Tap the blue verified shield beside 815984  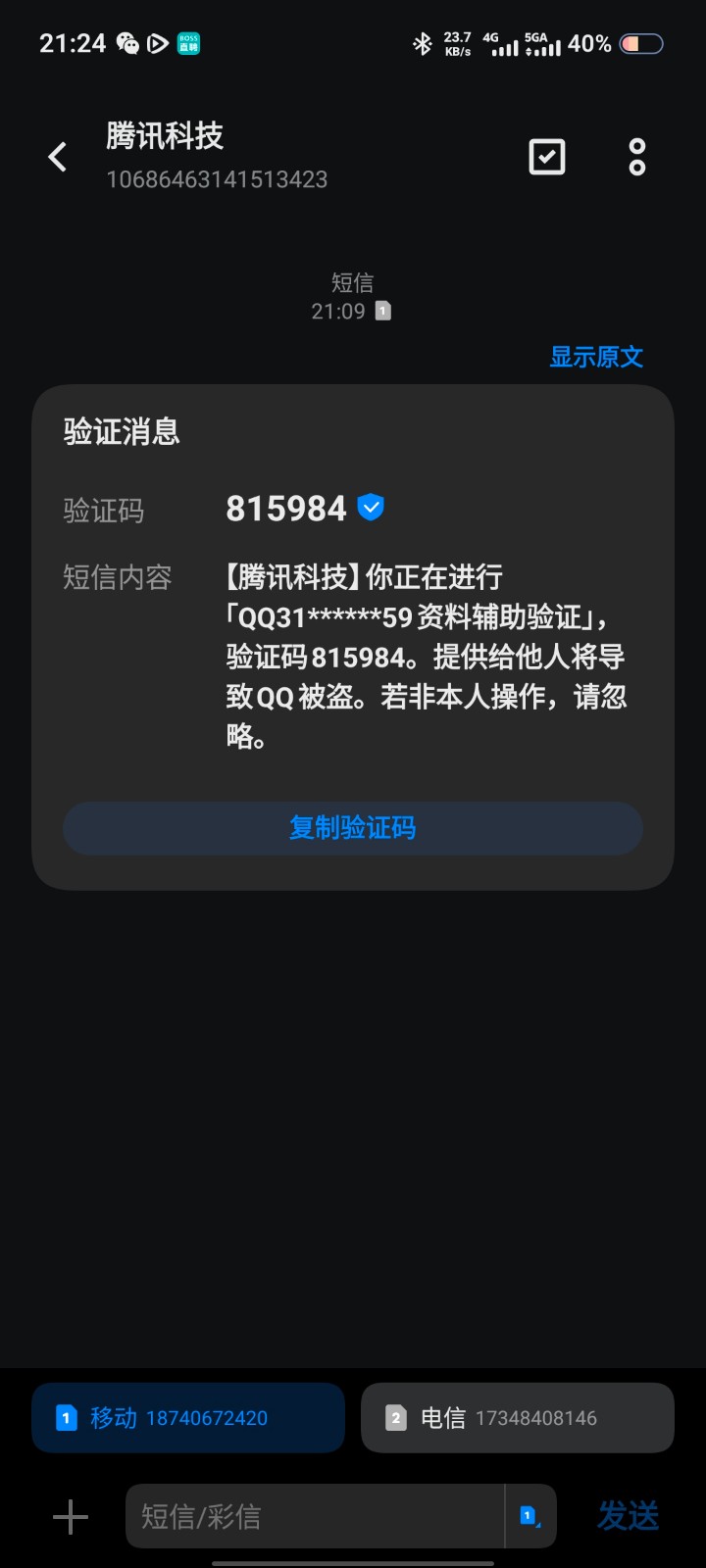pyautogui.click(x=370, y=508)
